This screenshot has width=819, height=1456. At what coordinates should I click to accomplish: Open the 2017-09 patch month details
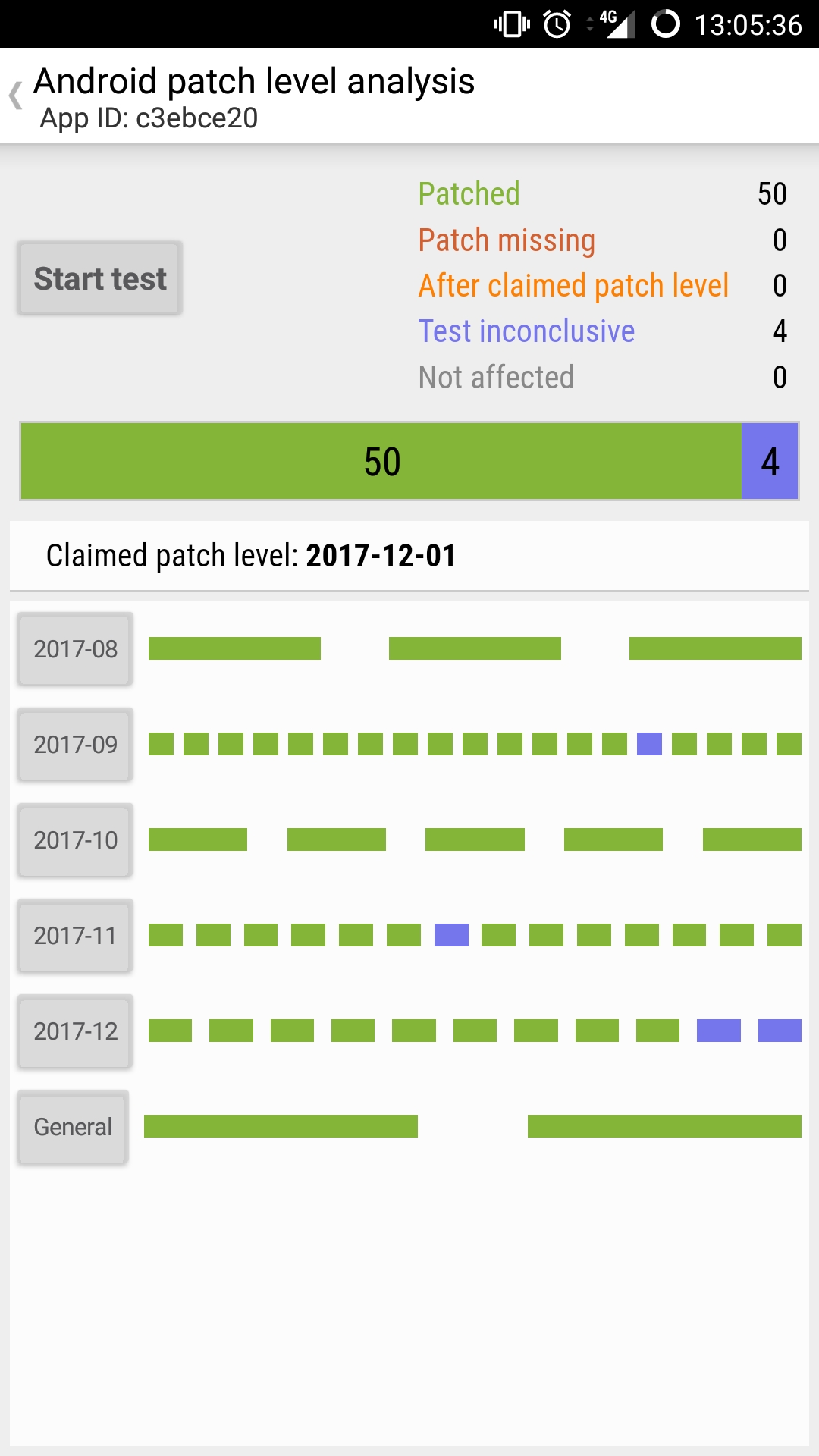click(76, 745)
